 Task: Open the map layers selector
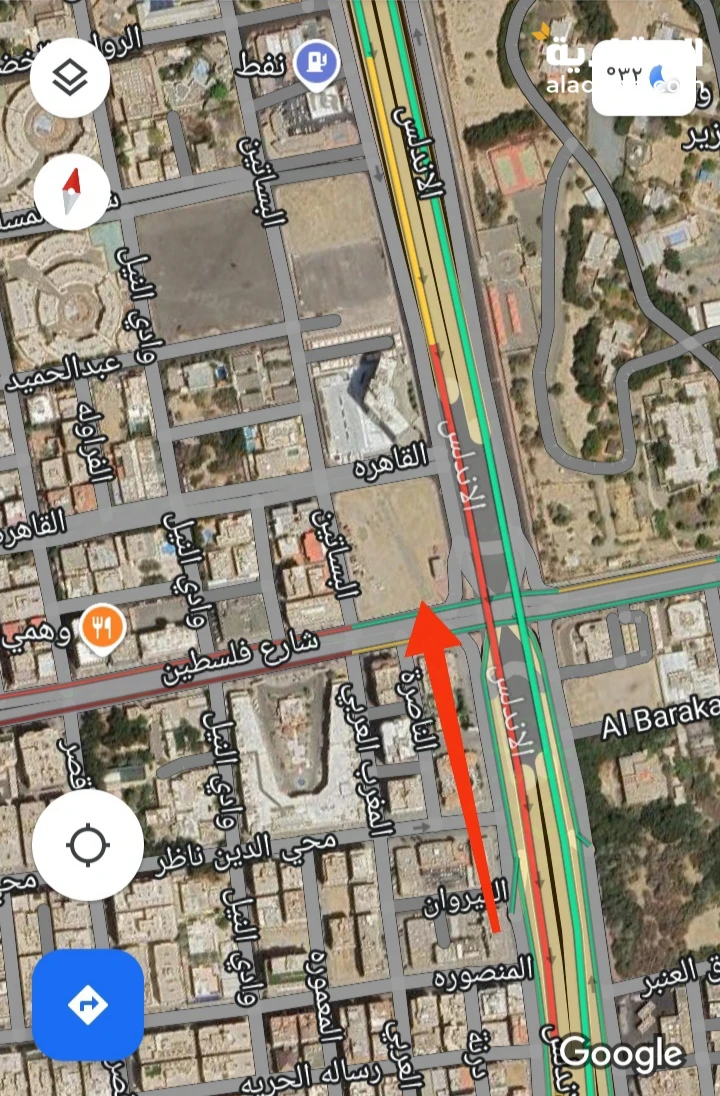click(70, 79)
